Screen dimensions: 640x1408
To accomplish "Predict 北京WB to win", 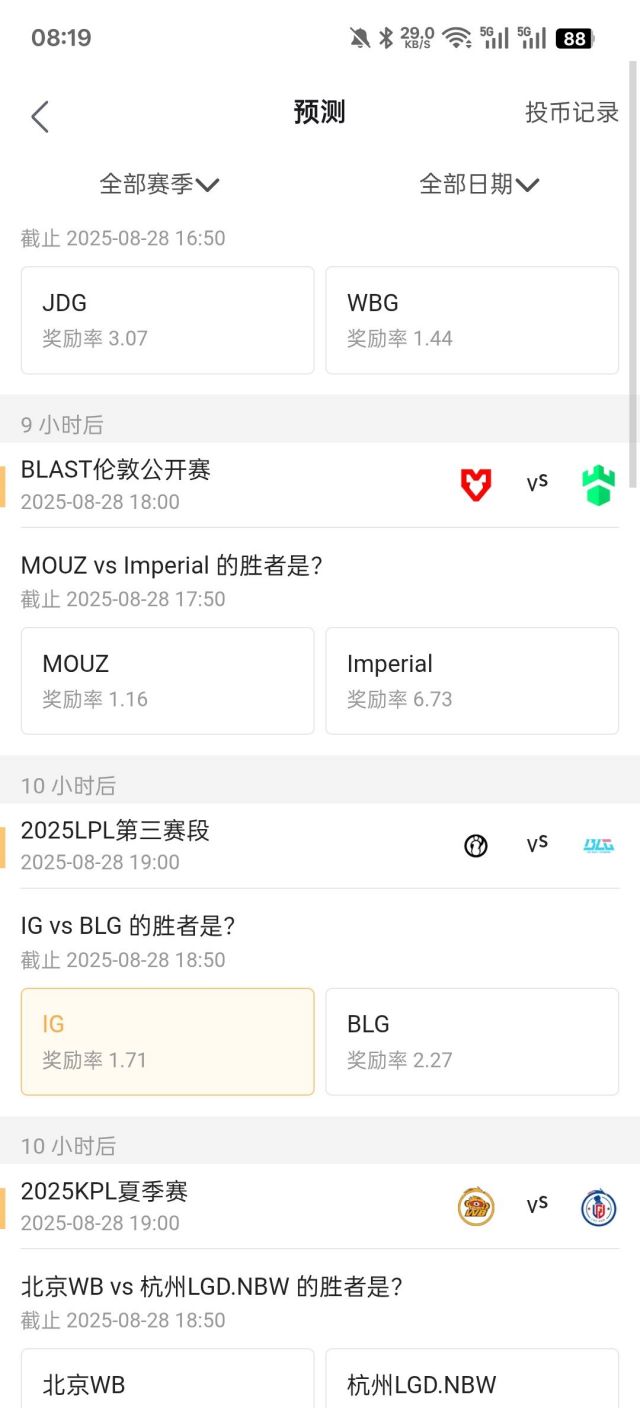I will coord(167,1383).
